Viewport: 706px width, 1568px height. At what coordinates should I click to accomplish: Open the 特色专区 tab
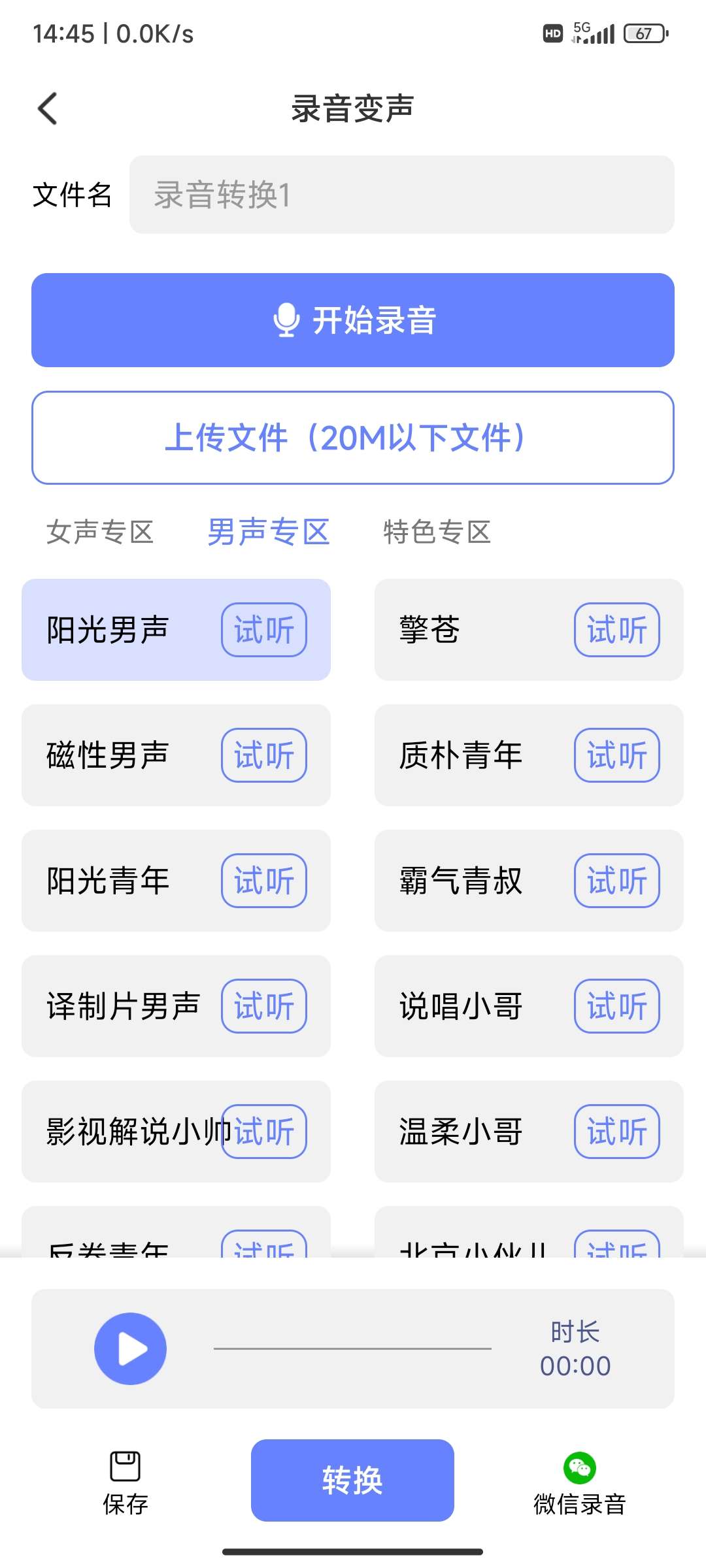(x=439, y=531)
